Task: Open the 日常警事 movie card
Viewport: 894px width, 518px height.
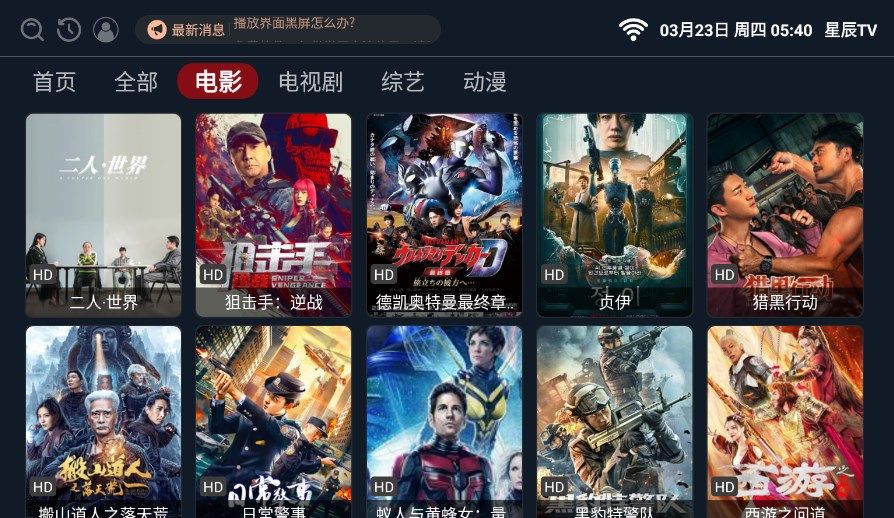Action: pos(273,422)
